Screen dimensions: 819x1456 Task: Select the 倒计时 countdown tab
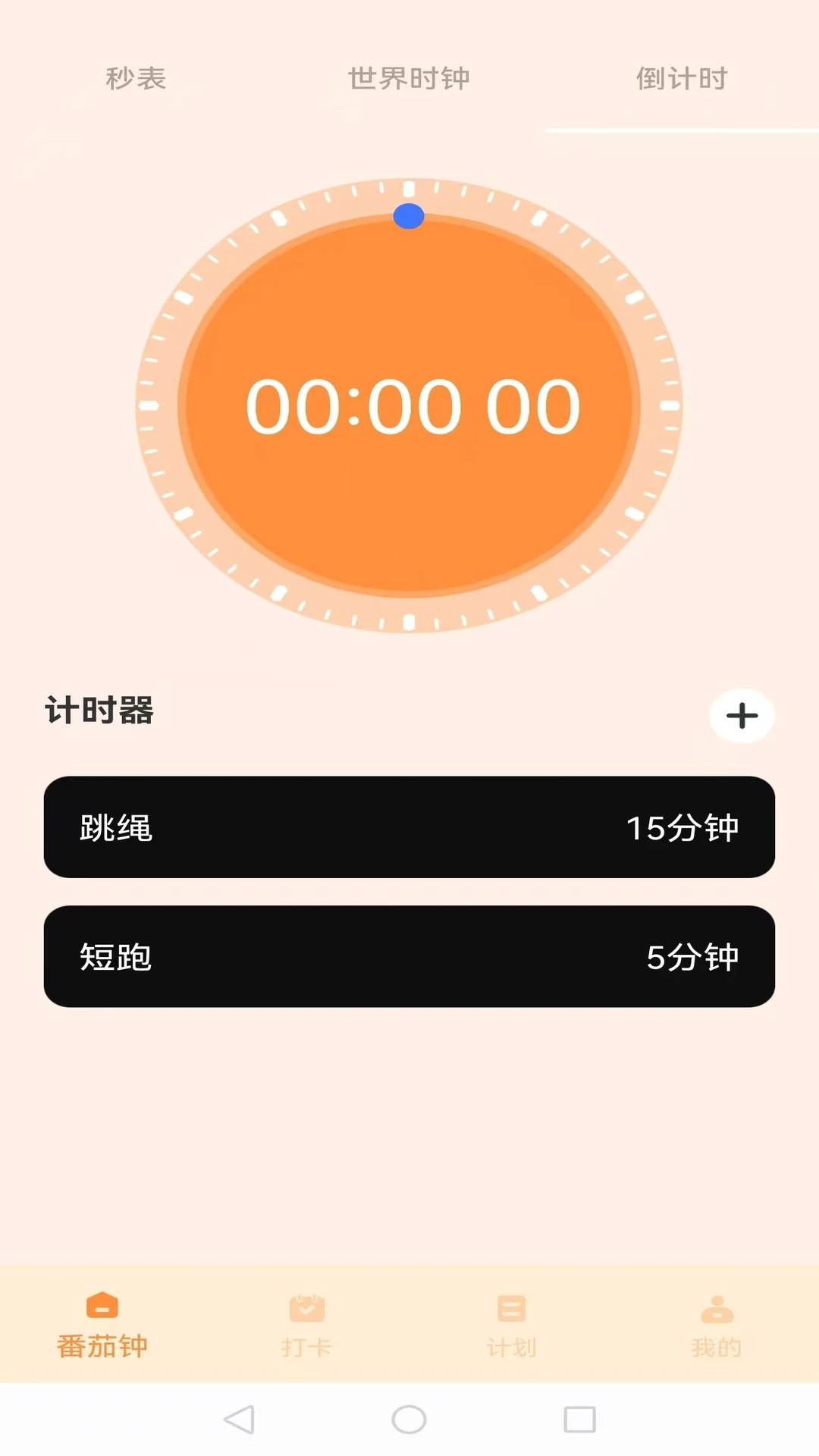pos(682,77)
